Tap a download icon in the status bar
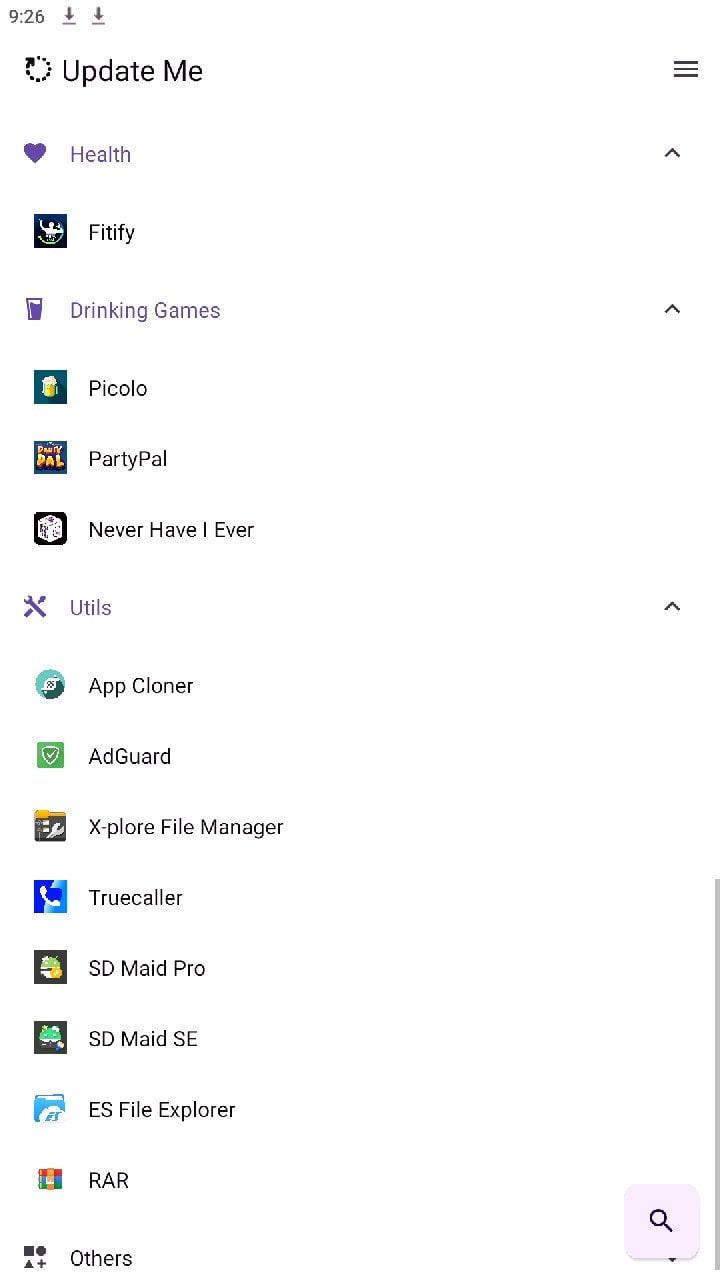The width and height of the screenshot is (720, 1280). coord(68,16)
